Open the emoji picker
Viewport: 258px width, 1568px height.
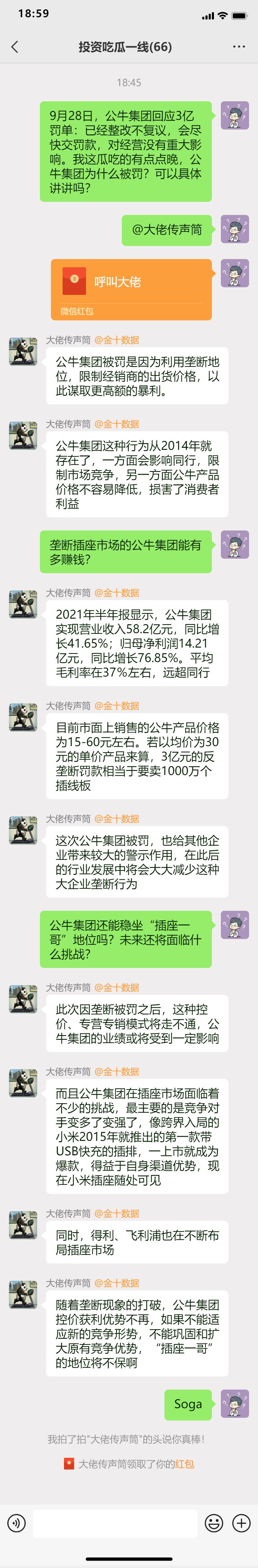214,1523
